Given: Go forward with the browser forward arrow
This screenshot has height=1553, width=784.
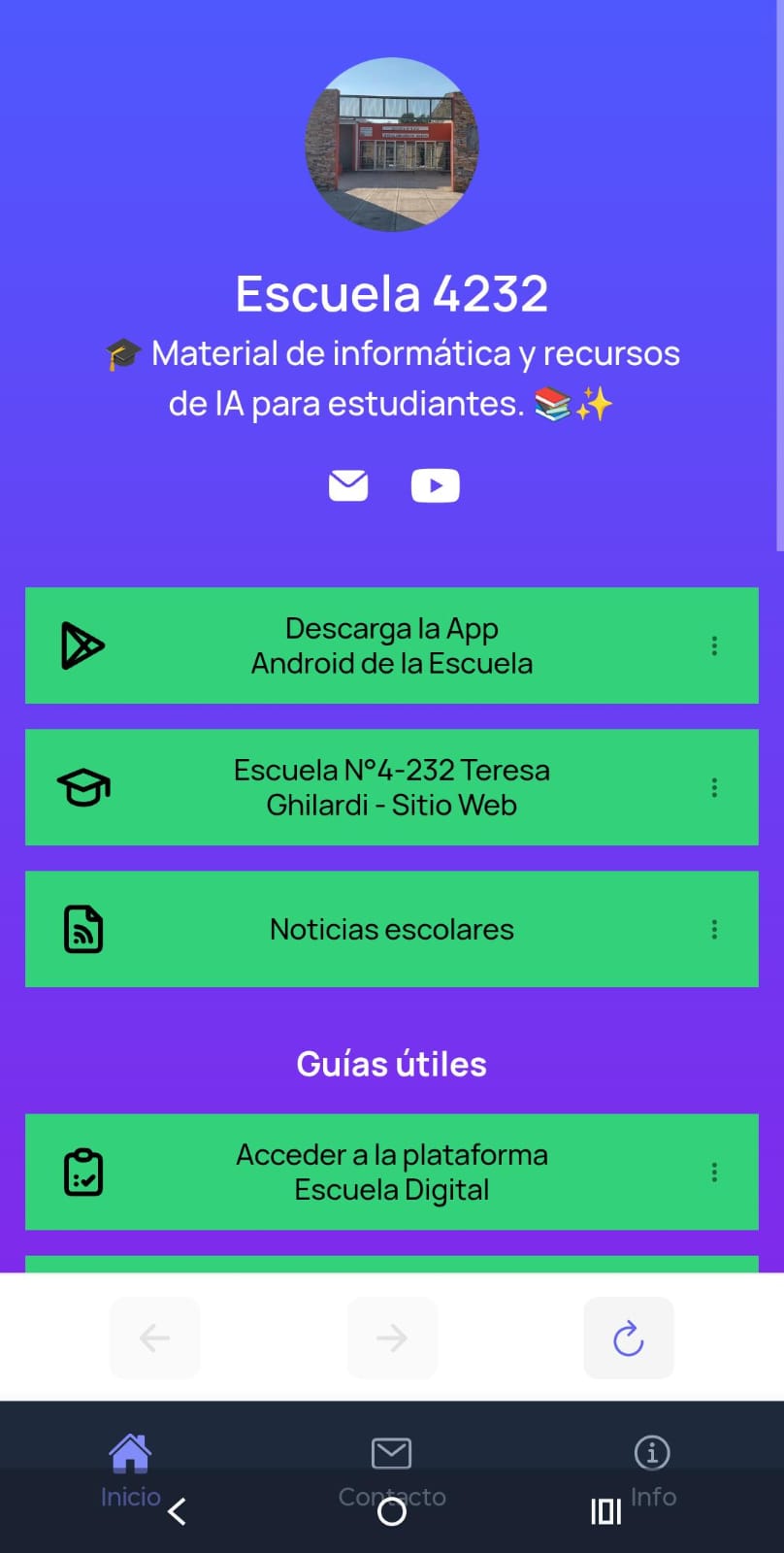Looking at the screenshot, I should point(391,1338).
